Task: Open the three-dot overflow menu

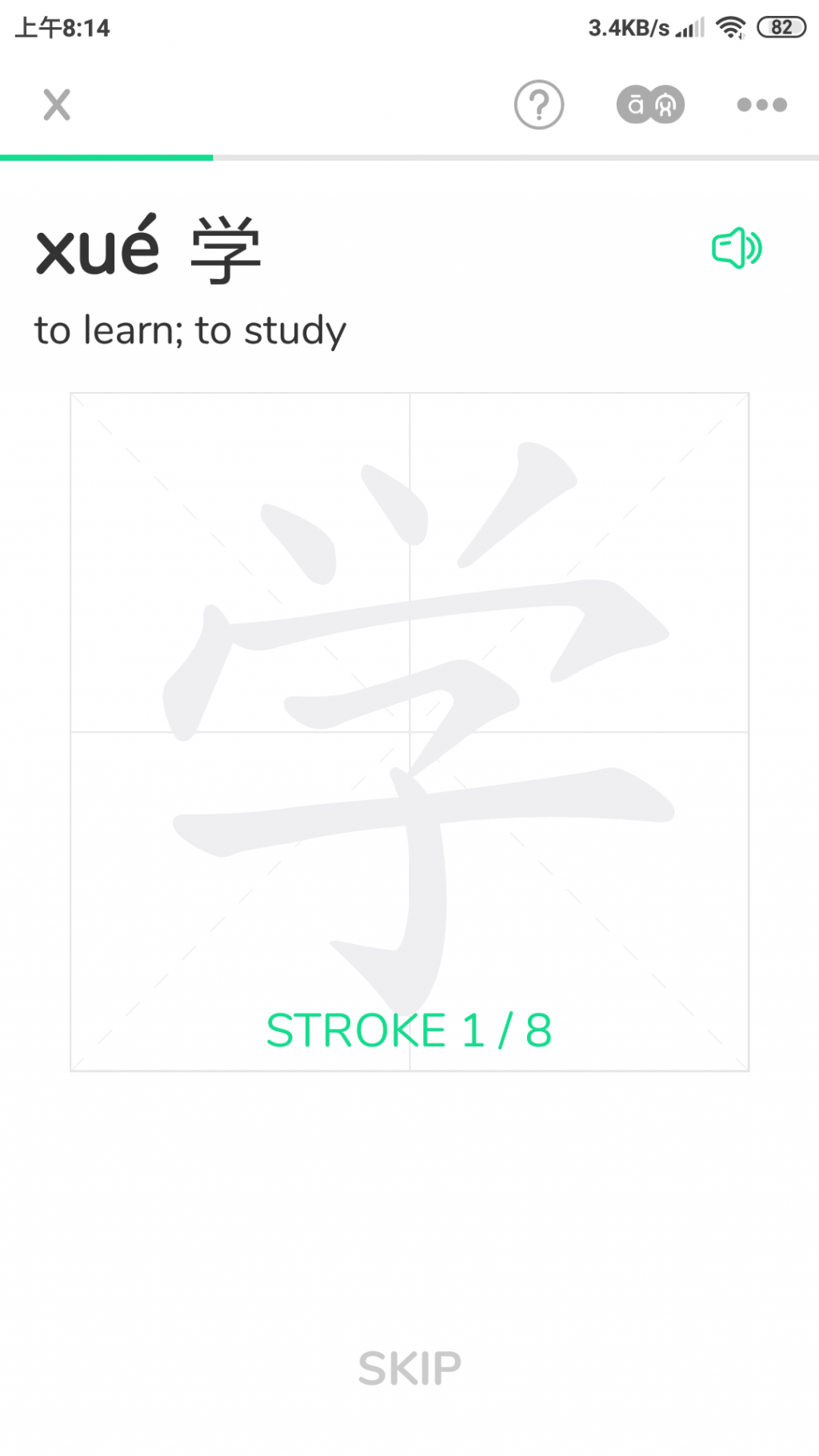Action: point(761,105)
